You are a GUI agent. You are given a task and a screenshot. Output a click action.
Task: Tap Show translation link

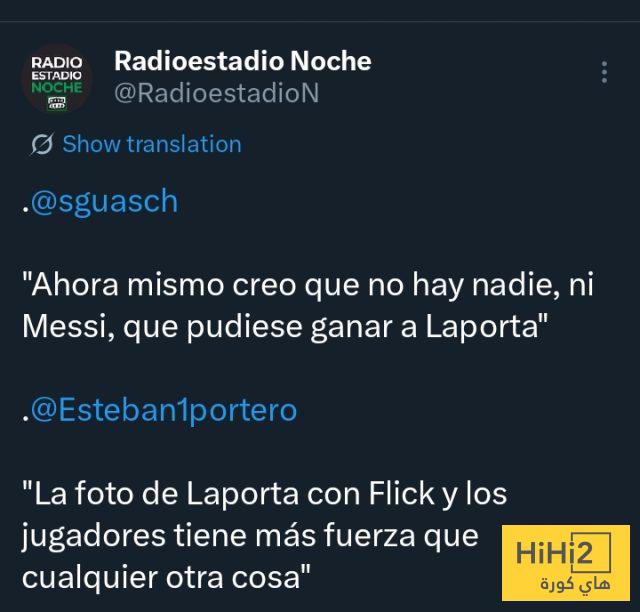click(x=151, y=144)
